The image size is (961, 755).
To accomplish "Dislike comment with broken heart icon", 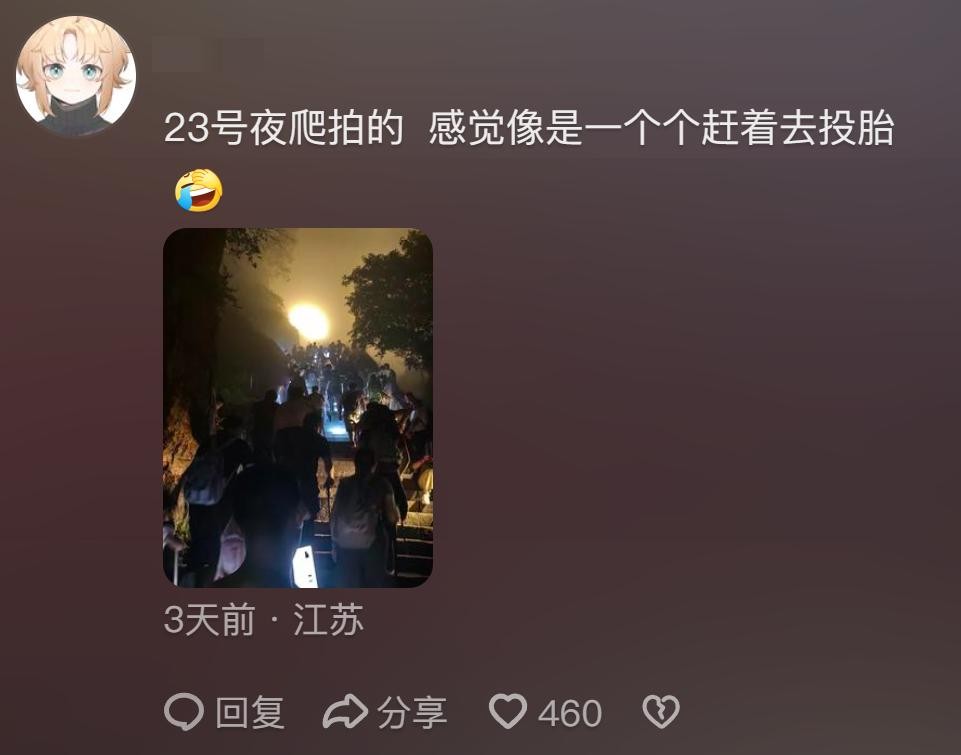I will tap(660, 712).
